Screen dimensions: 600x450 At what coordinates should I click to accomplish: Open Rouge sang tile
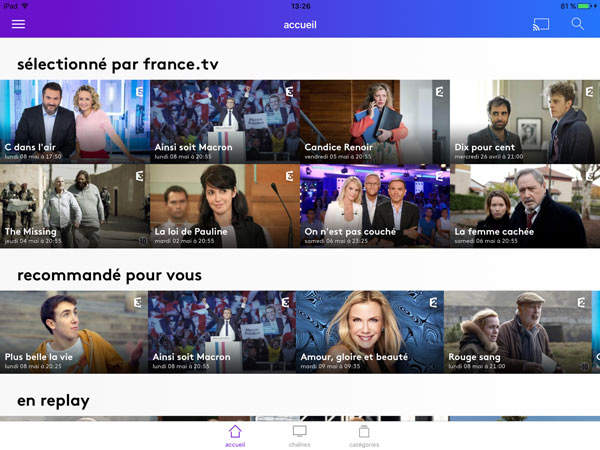(517, 331)
